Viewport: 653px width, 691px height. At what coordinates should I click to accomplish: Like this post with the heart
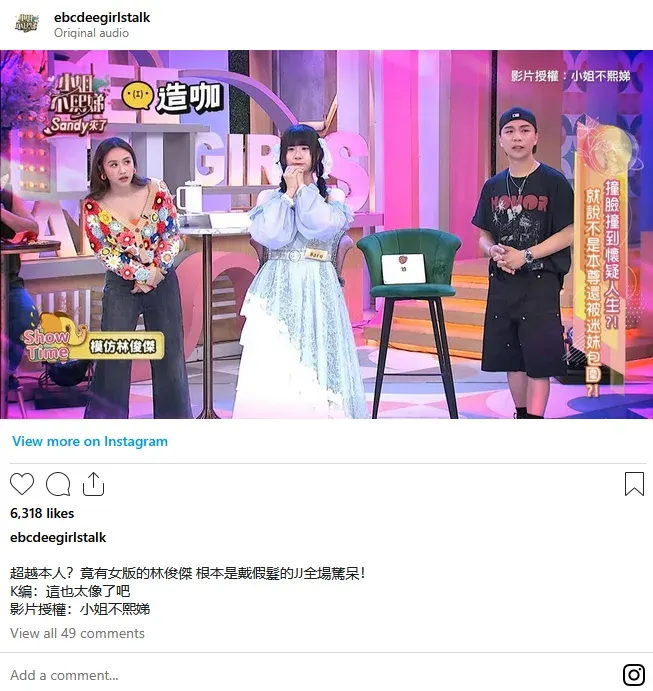point(22,484)
